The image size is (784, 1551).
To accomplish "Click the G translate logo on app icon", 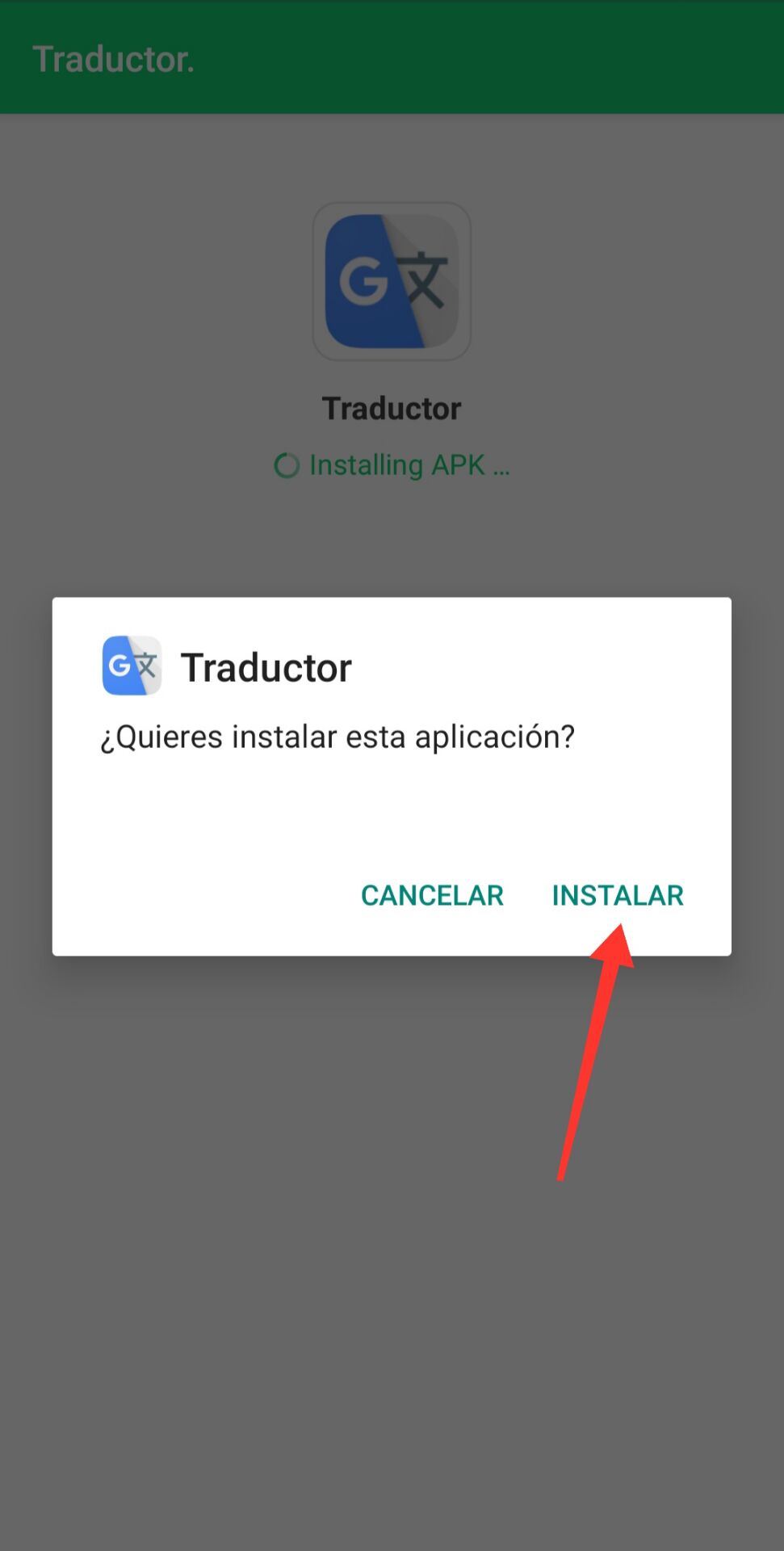I will [x=362, y=279].
